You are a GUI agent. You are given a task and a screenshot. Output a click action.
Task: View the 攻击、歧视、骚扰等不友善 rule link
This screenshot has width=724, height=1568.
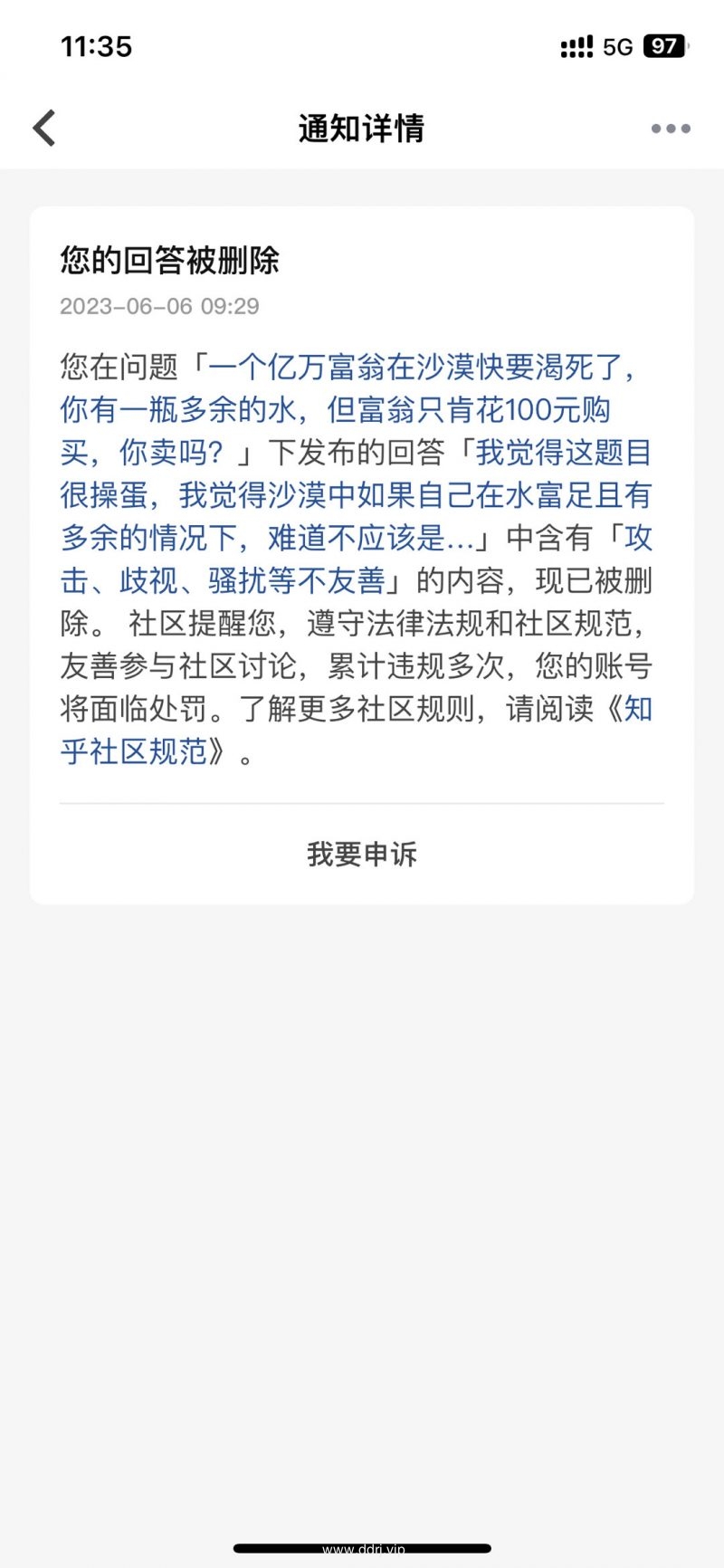357,559
